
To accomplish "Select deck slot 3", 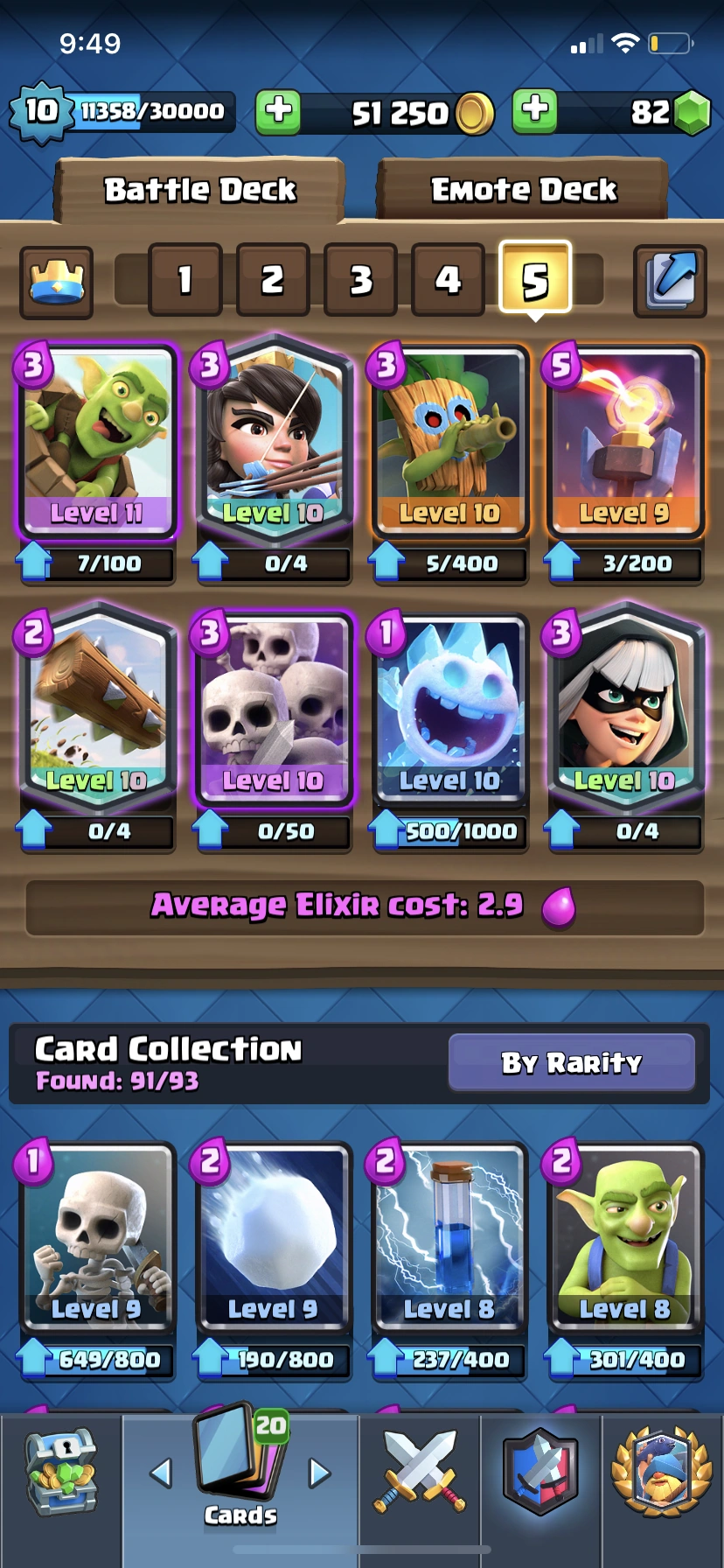I will 360,280.
